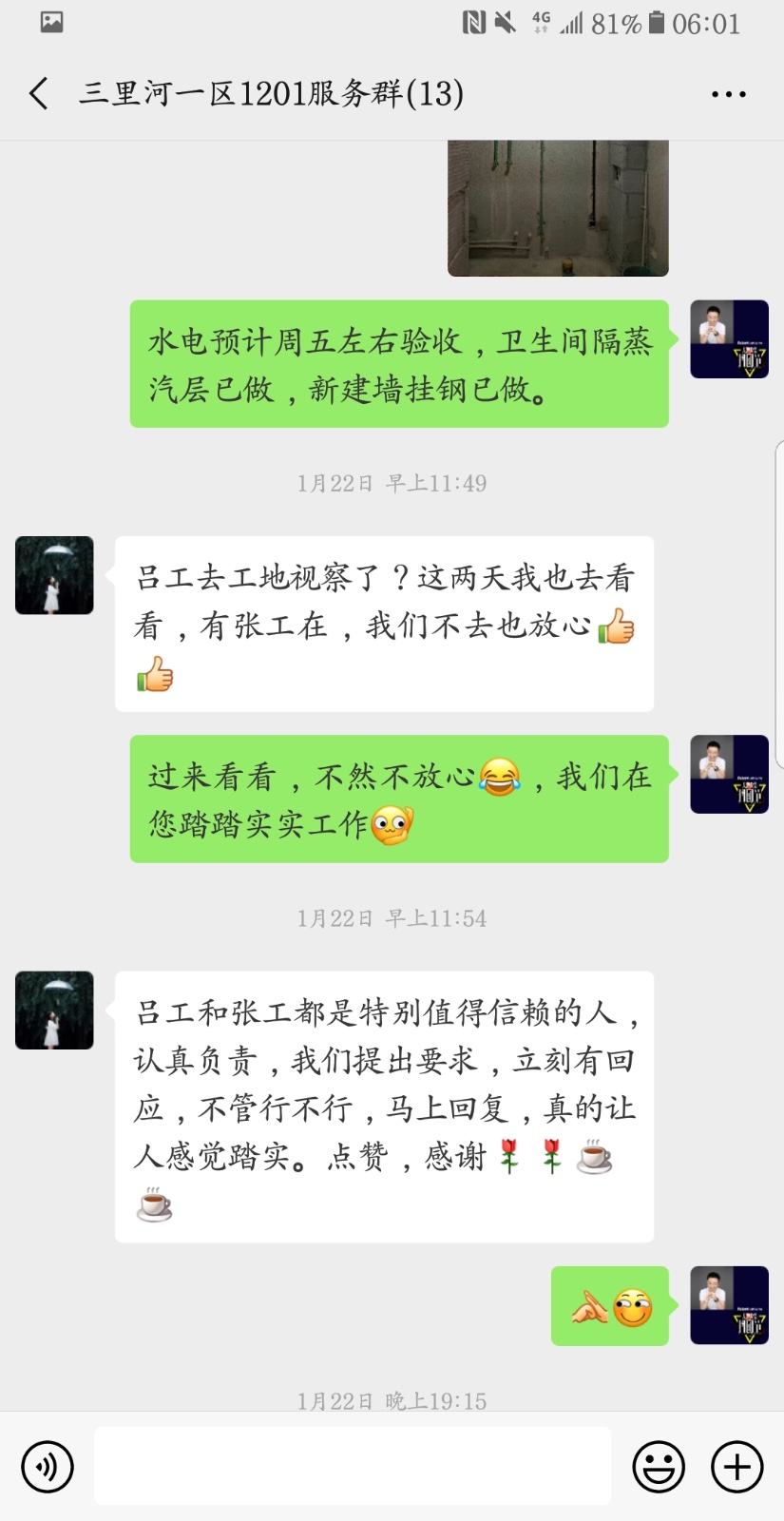Focus the message text field
The image size is (784, 1521).
[352, 1466]
